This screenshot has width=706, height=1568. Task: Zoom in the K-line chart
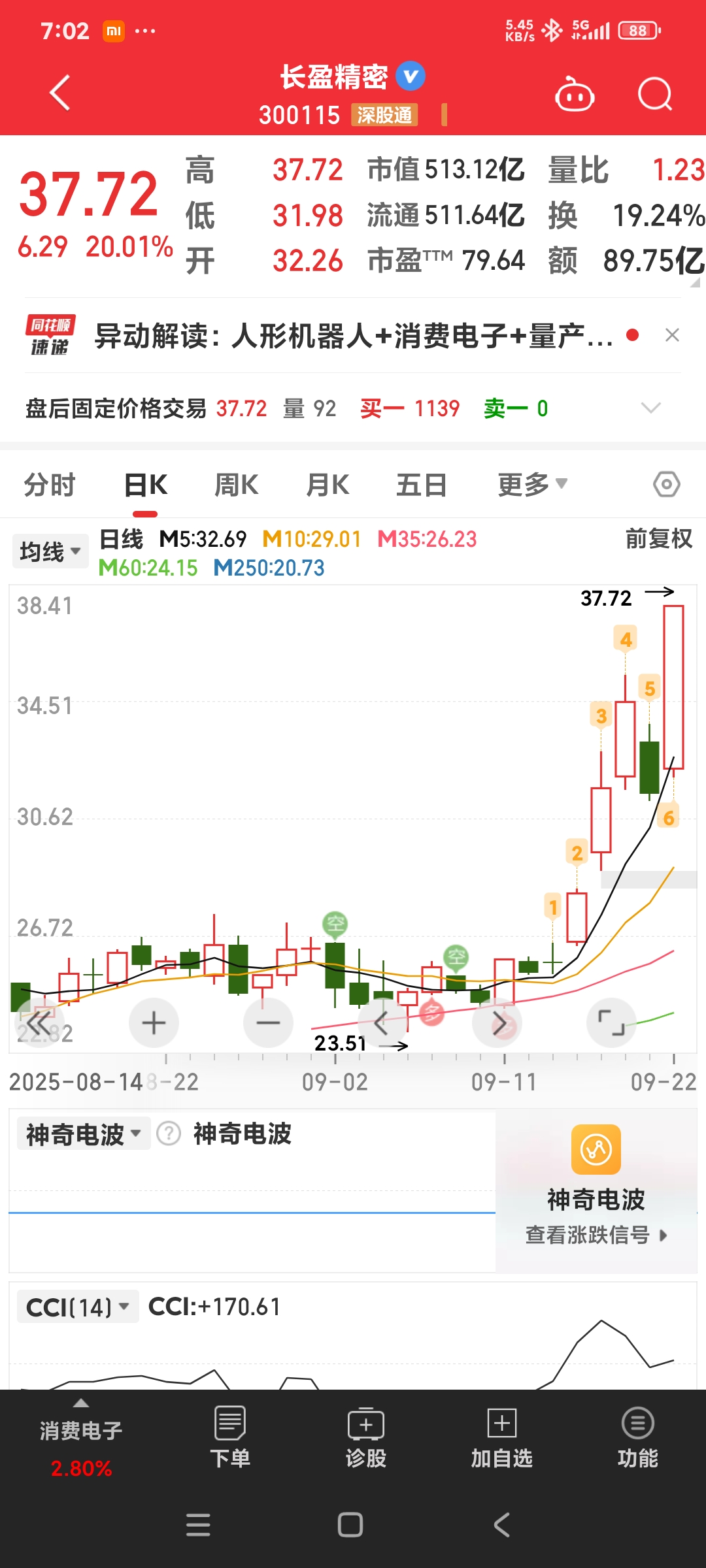coord(154,1023)
